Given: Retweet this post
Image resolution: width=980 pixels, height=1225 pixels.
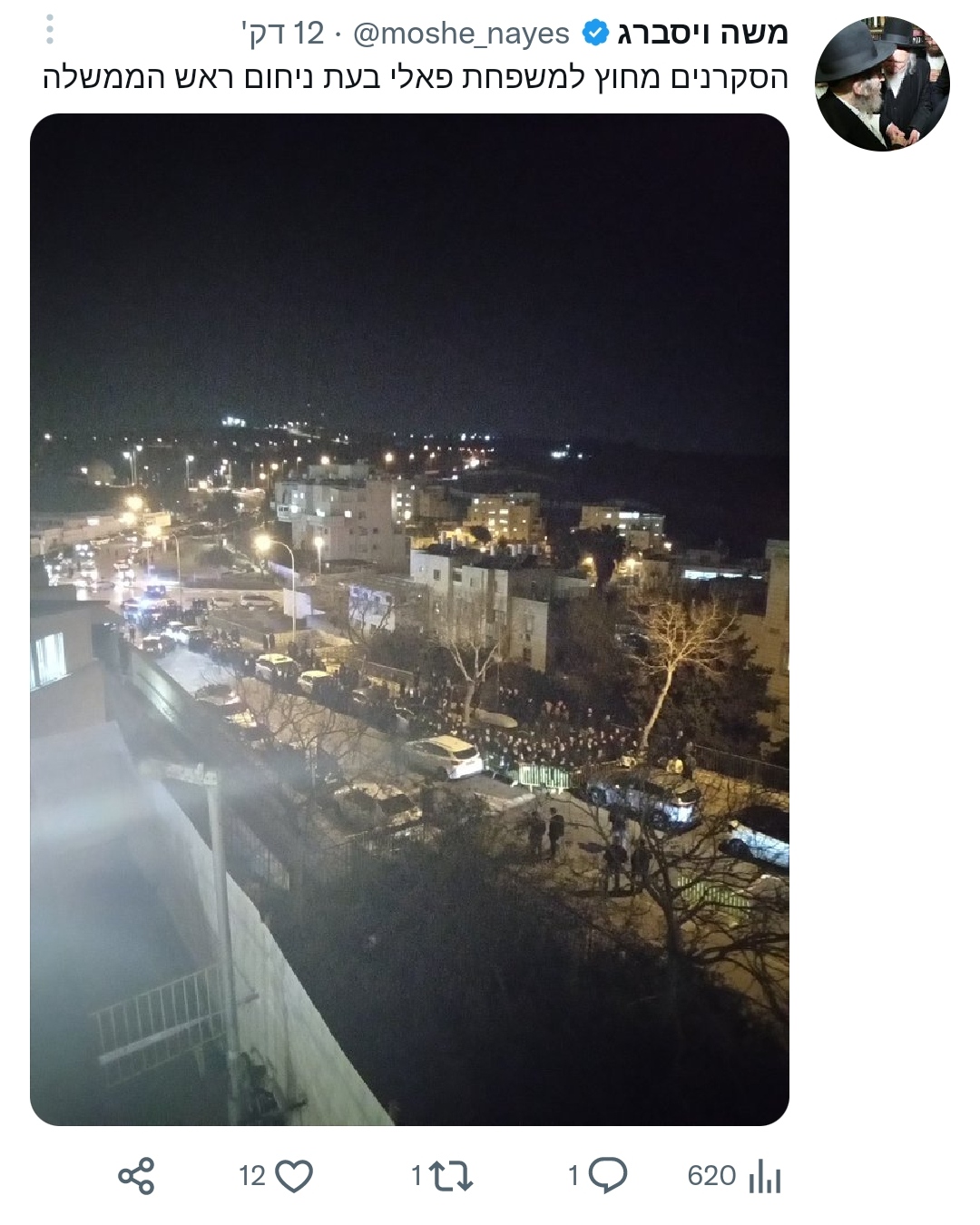Looking at the screenshot, I should point(451,1176).
